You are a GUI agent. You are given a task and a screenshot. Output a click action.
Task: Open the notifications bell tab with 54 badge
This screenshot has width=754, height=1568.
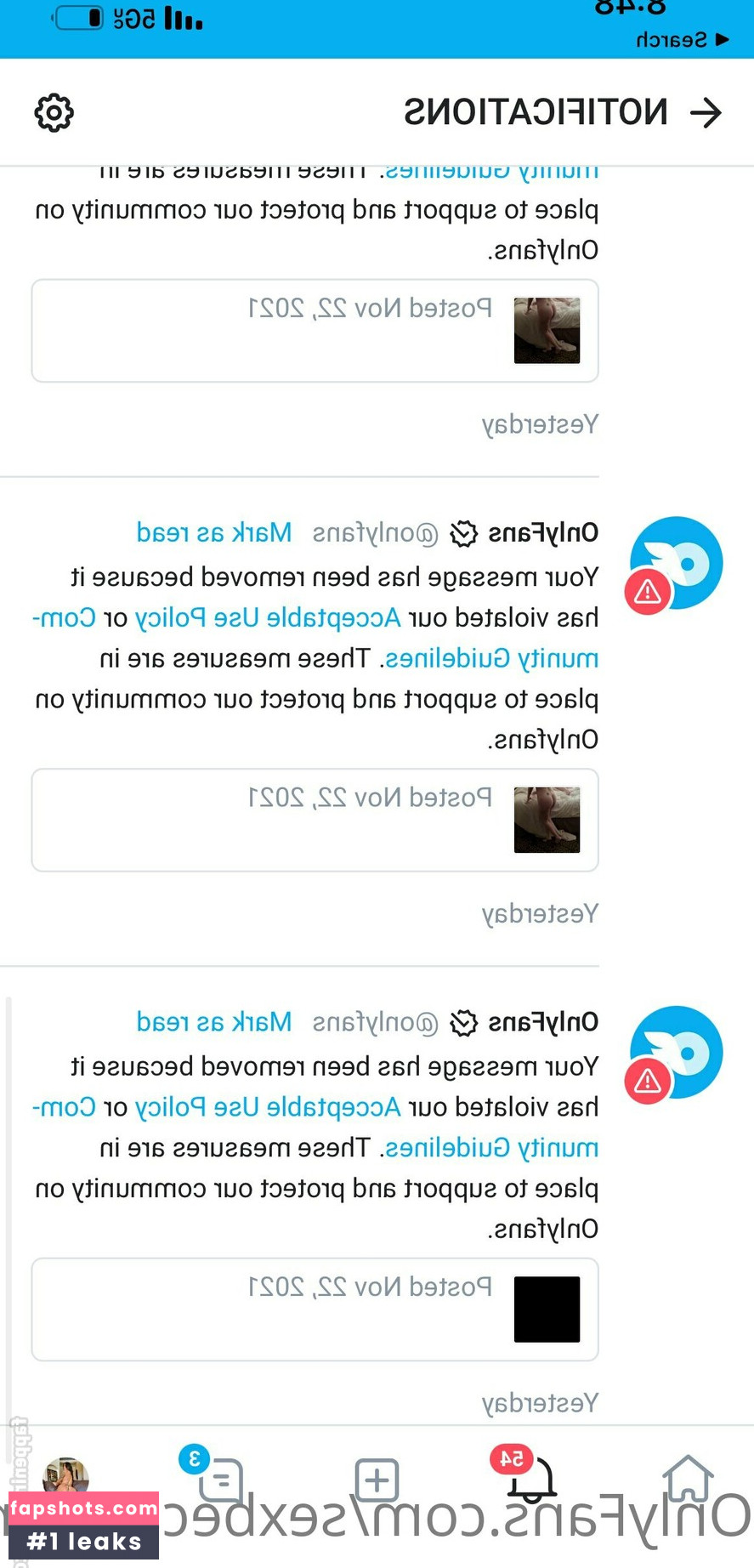[530, 1479]
